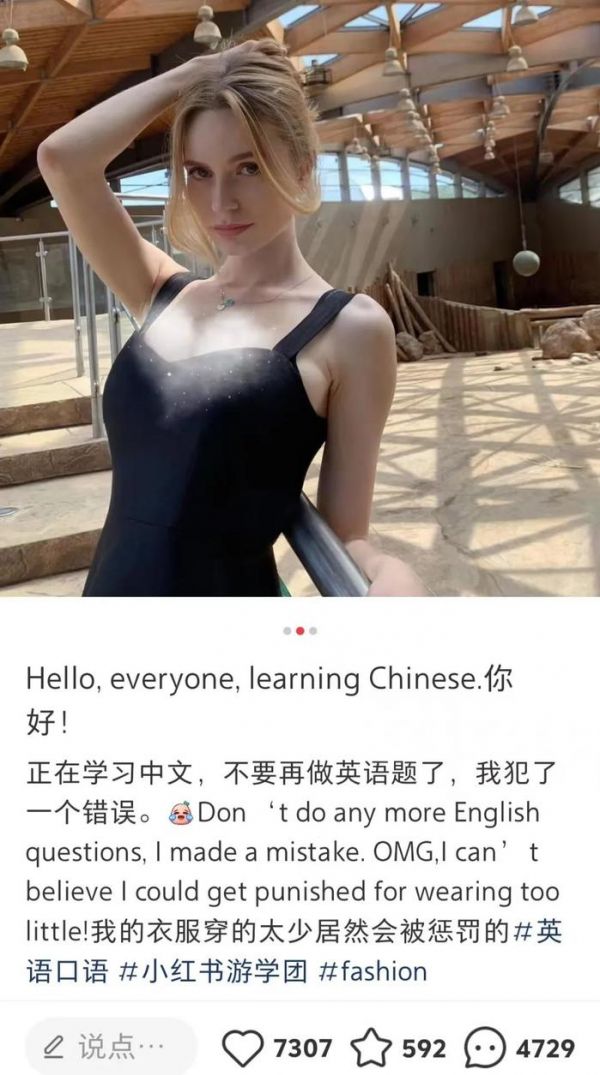
Task: Like this post with the heart icon
Action: 242,1048
